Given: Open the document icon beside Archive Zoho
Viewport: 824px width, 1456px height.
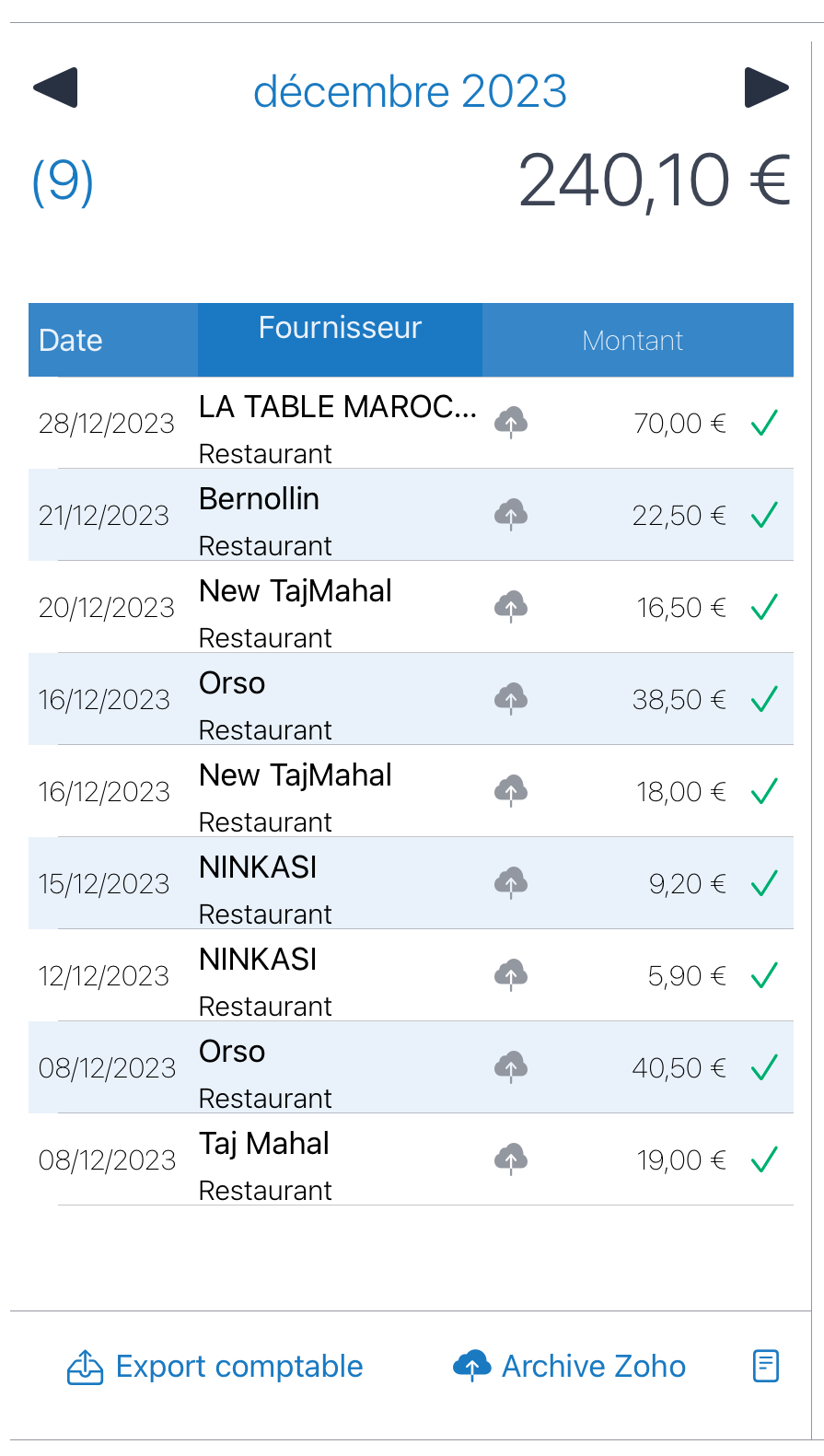Looking at the screenshot, I should click(x=766, y=1366).
